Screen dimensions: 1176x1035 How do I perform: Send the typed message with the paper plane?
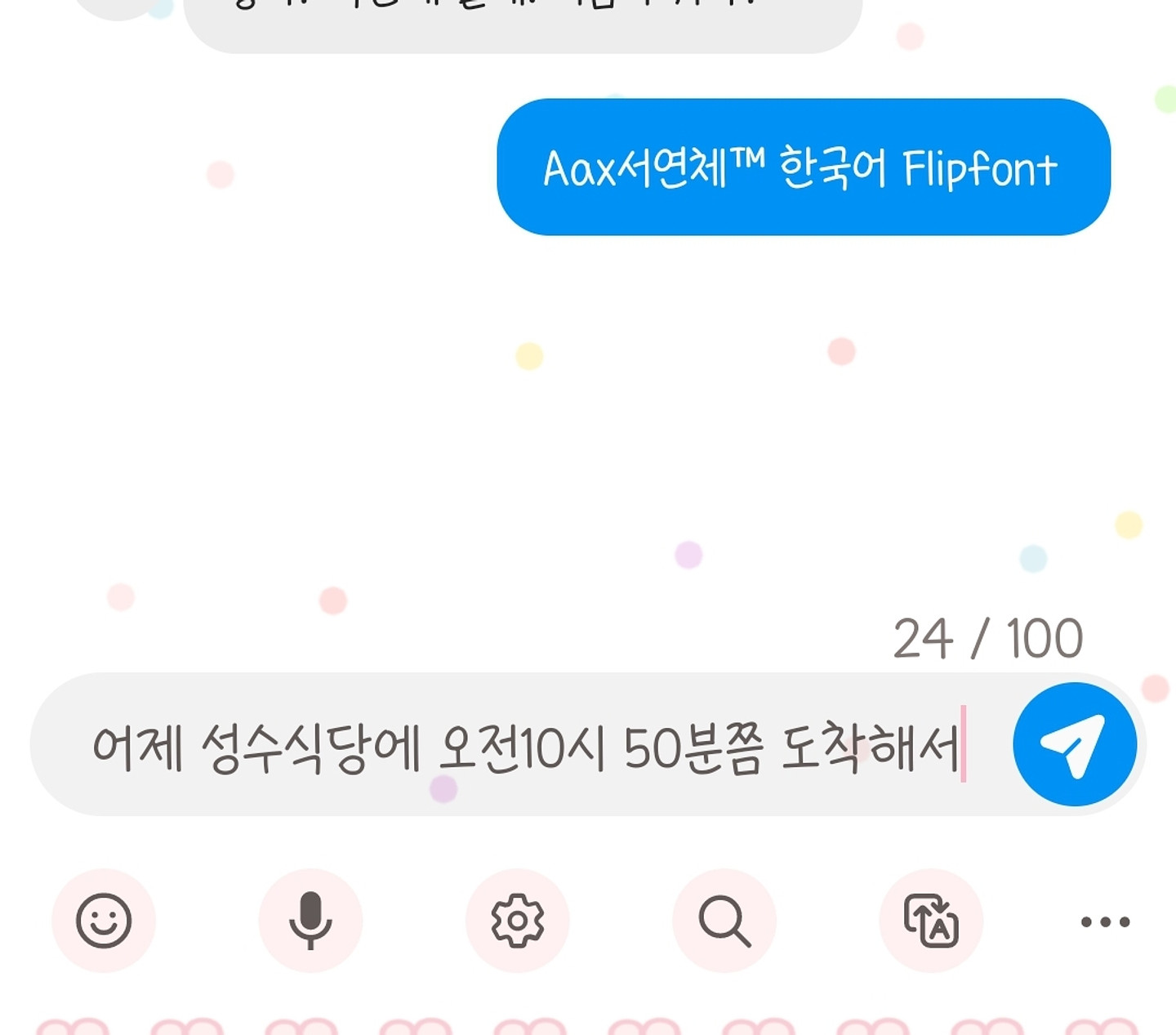[1074, 744]
